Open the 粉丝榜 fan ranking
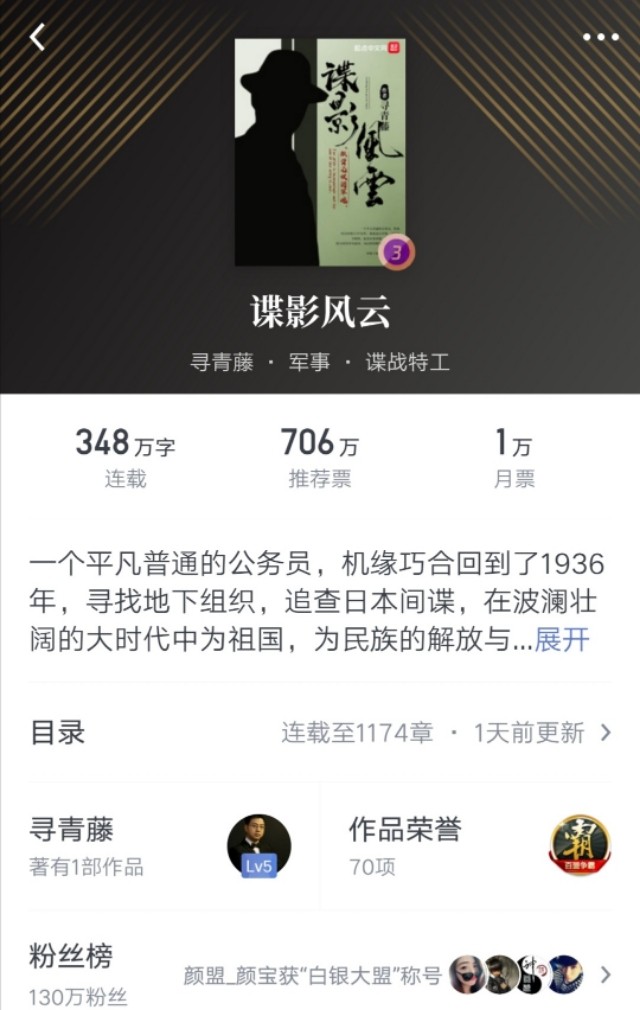Image resolution: width=640 pixels, height=1010 pixels. (x=320, y=972)
